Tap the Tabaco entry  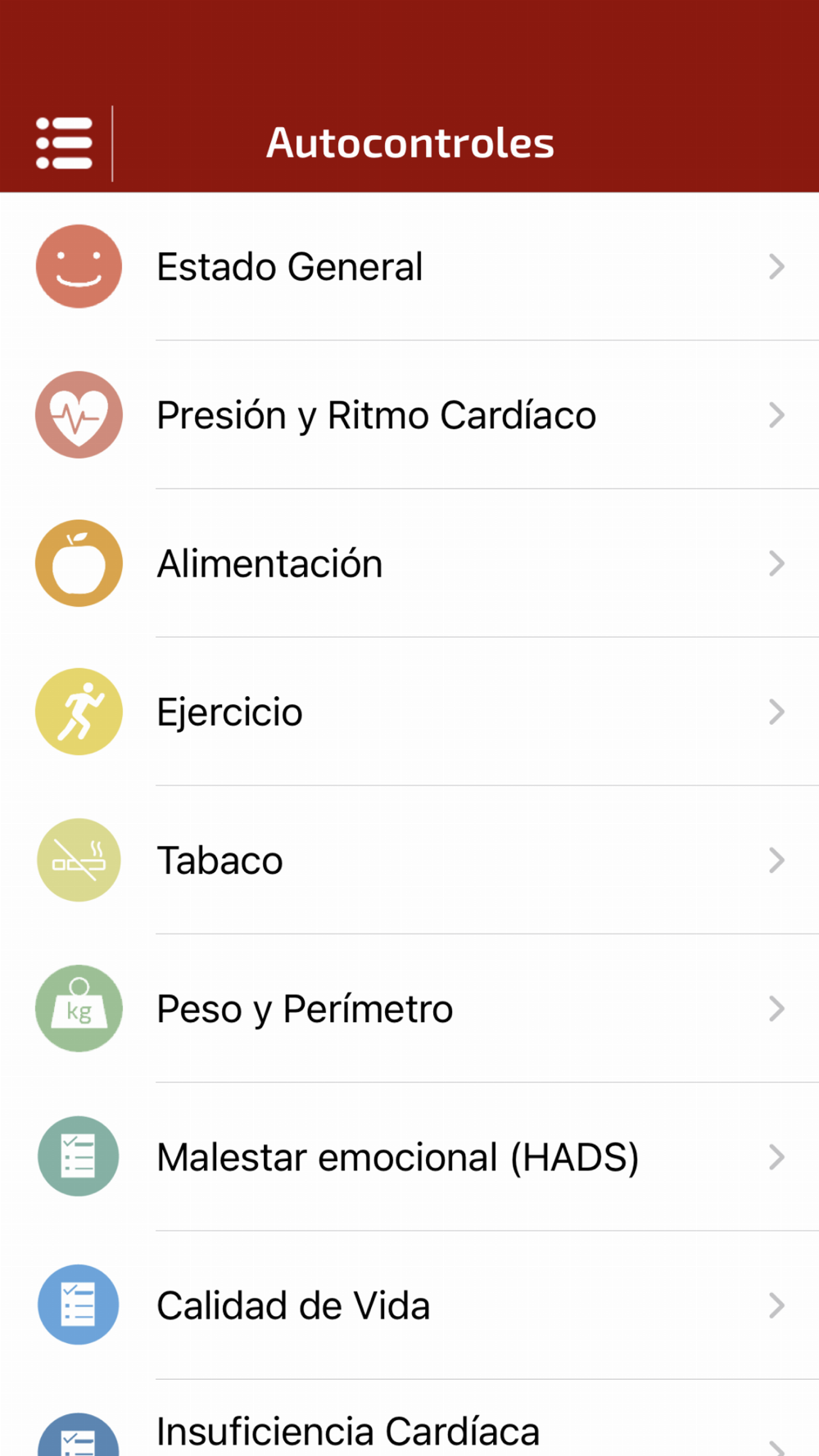tap(409, 860)
